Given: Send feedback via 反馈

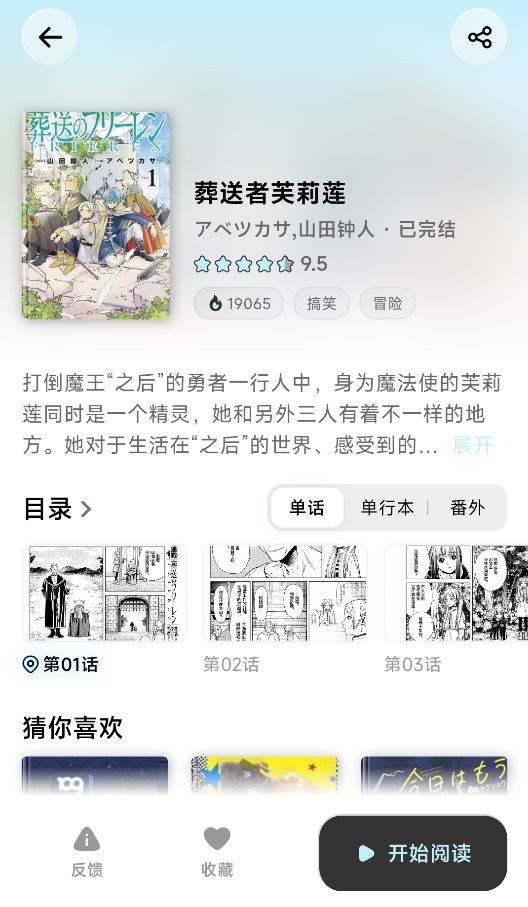Looking at the screenshot, I should (x=87, y=852).
